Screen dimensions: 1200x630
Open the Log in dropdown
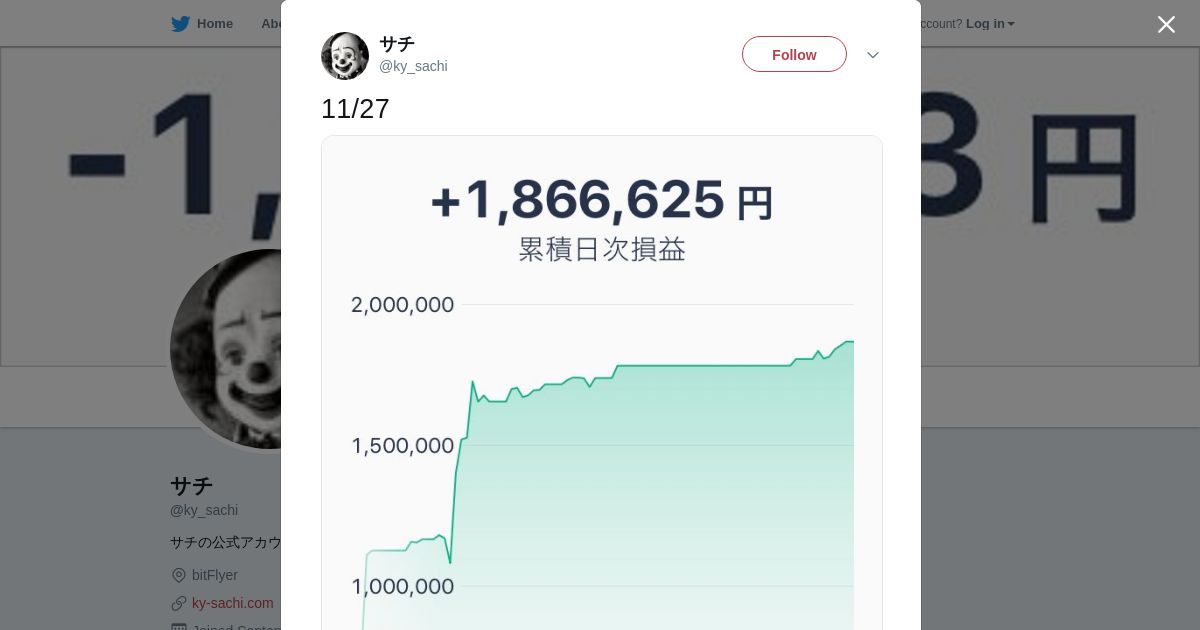click(x=990, y=24)
